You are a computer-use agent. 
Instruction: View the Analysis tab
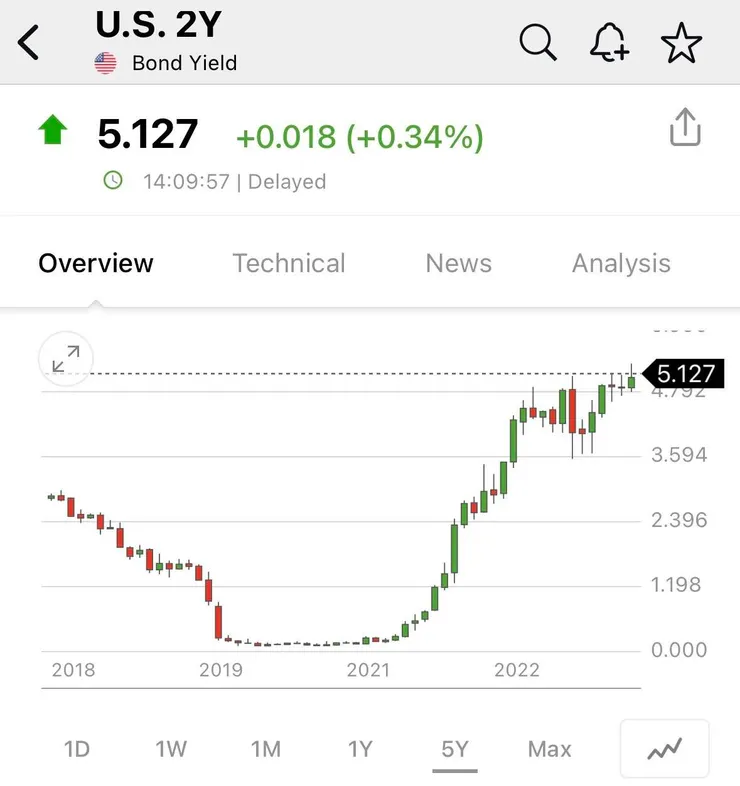pos(621,263)
